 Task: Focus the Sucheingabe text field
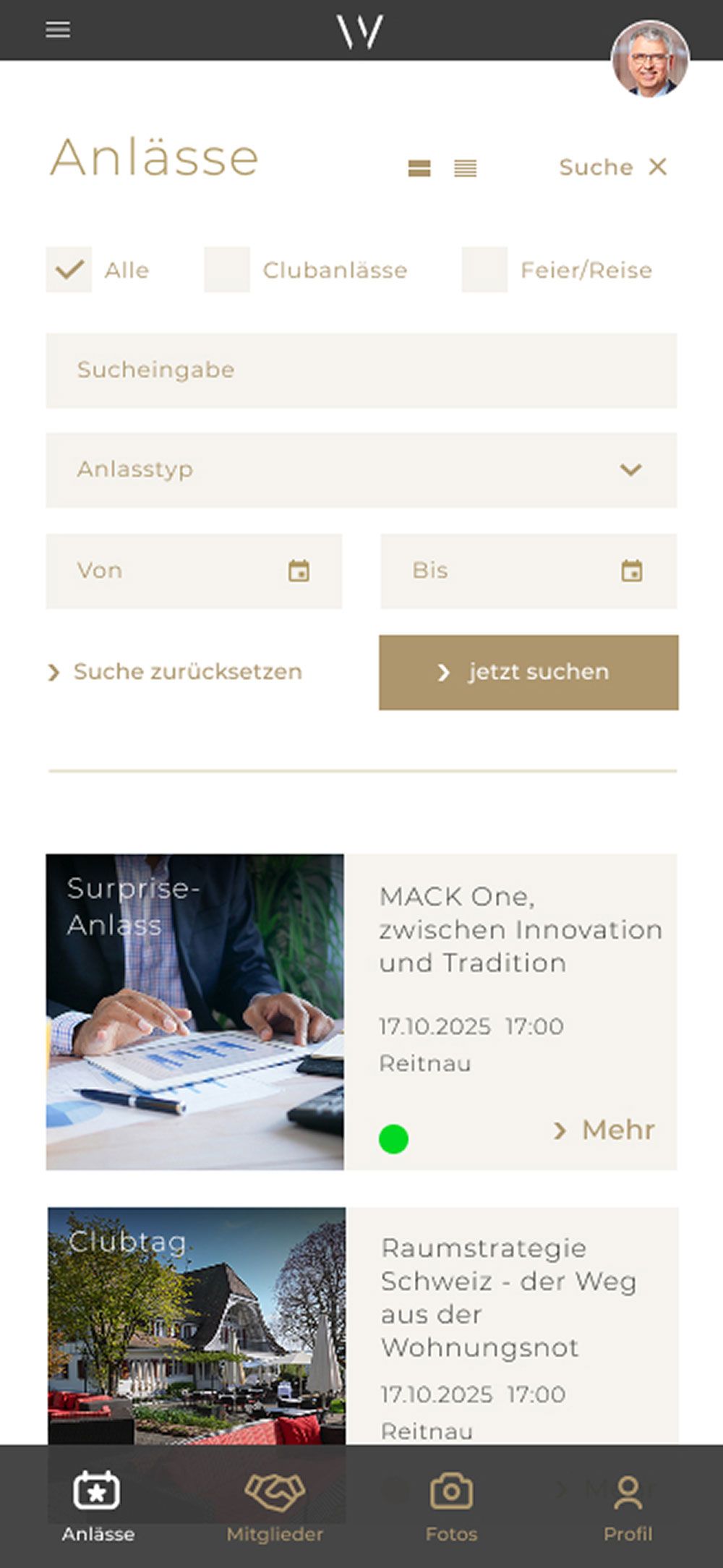pos(361,370)
